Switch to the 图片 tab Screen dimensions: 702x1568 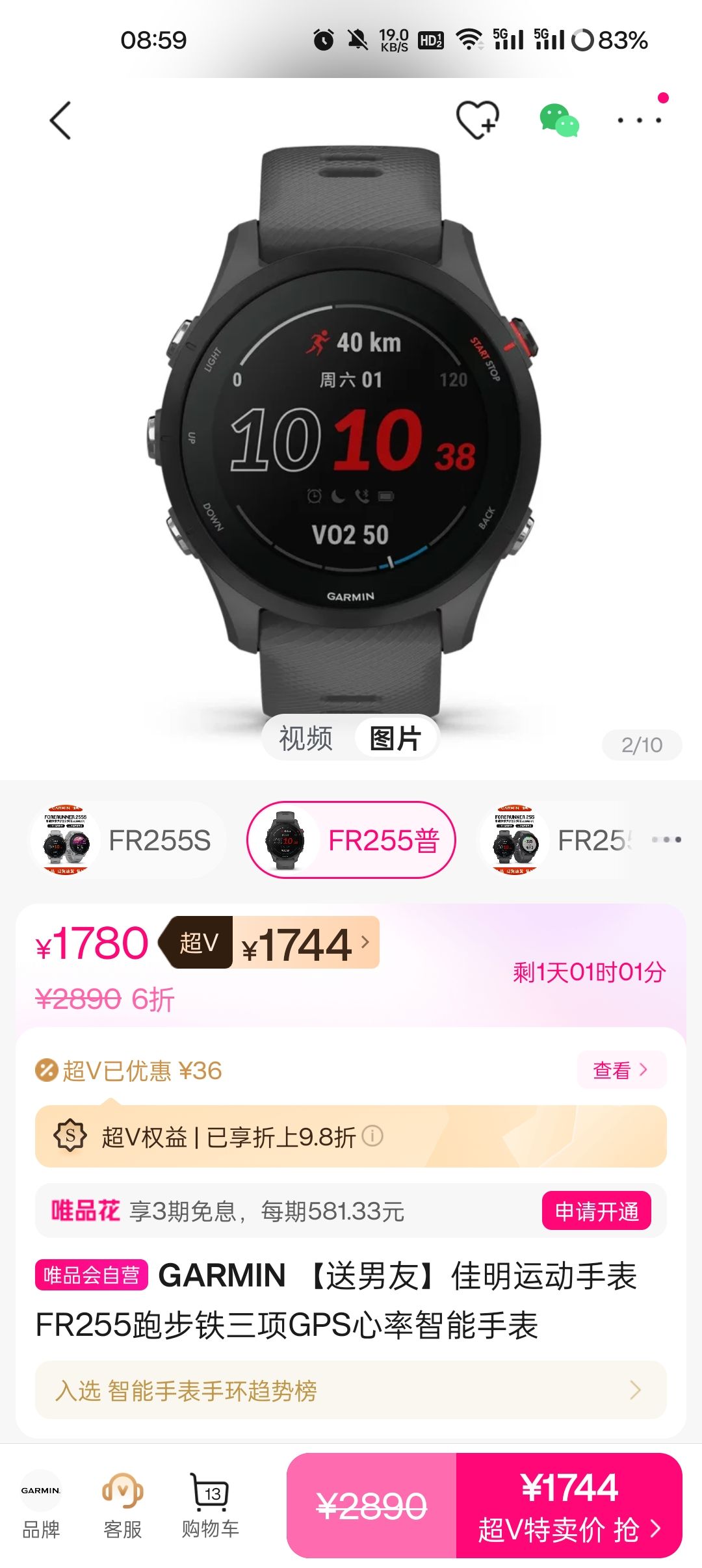click(395, 738)
